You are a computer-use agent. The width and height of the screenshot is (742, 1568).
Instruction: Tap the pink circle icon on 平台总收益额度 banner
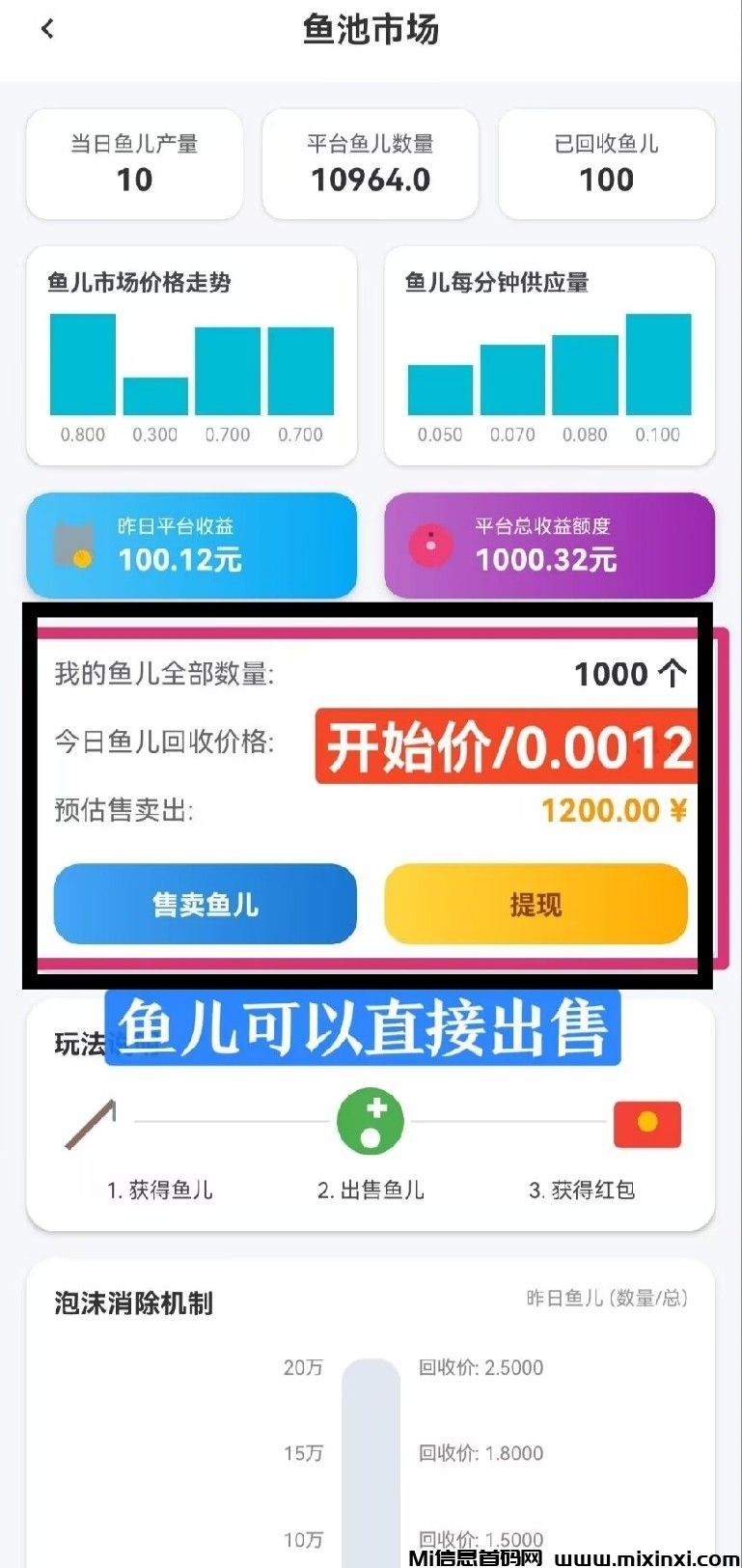(430, 544)
